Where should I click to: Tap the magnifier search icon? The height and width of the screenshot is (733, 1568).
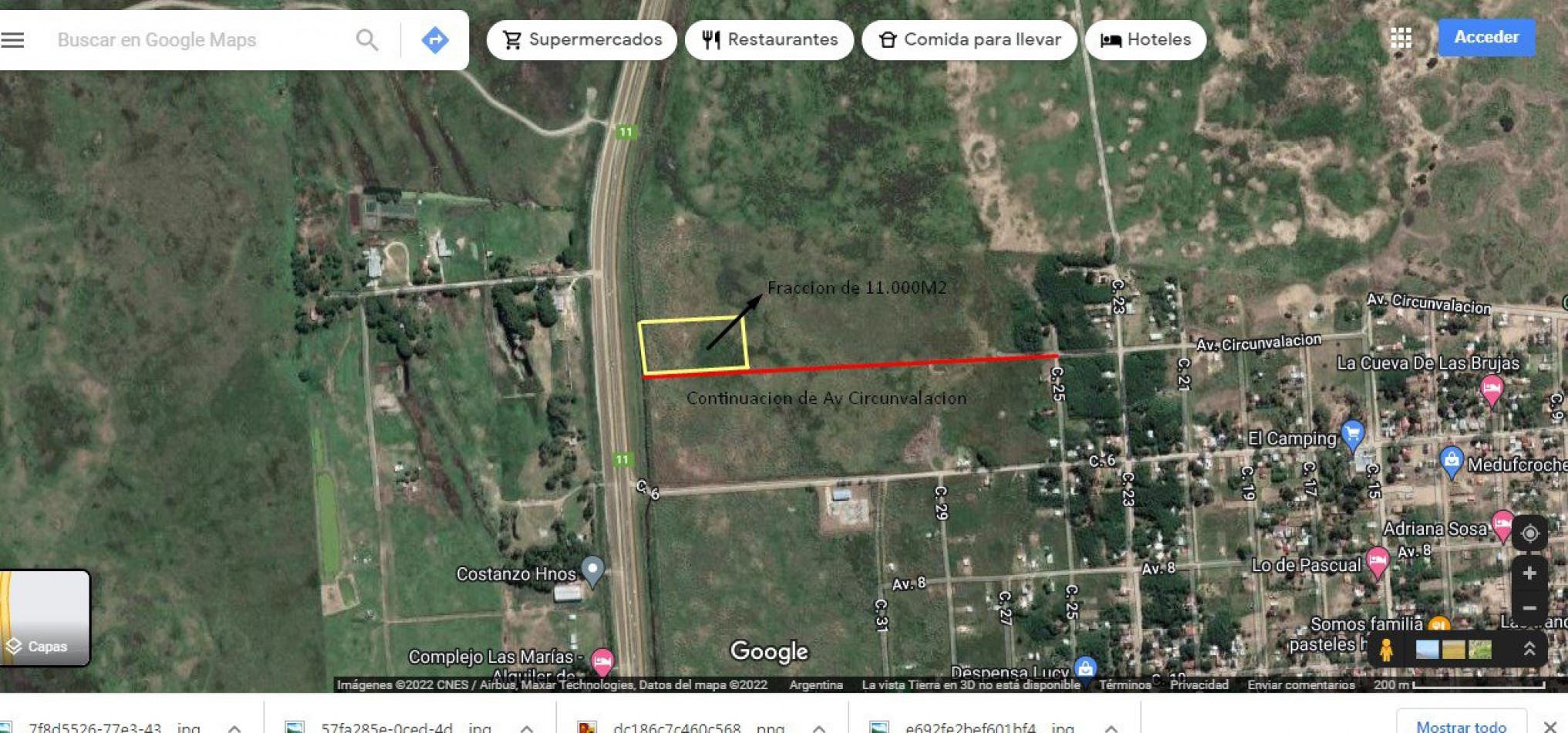point(367,40)
